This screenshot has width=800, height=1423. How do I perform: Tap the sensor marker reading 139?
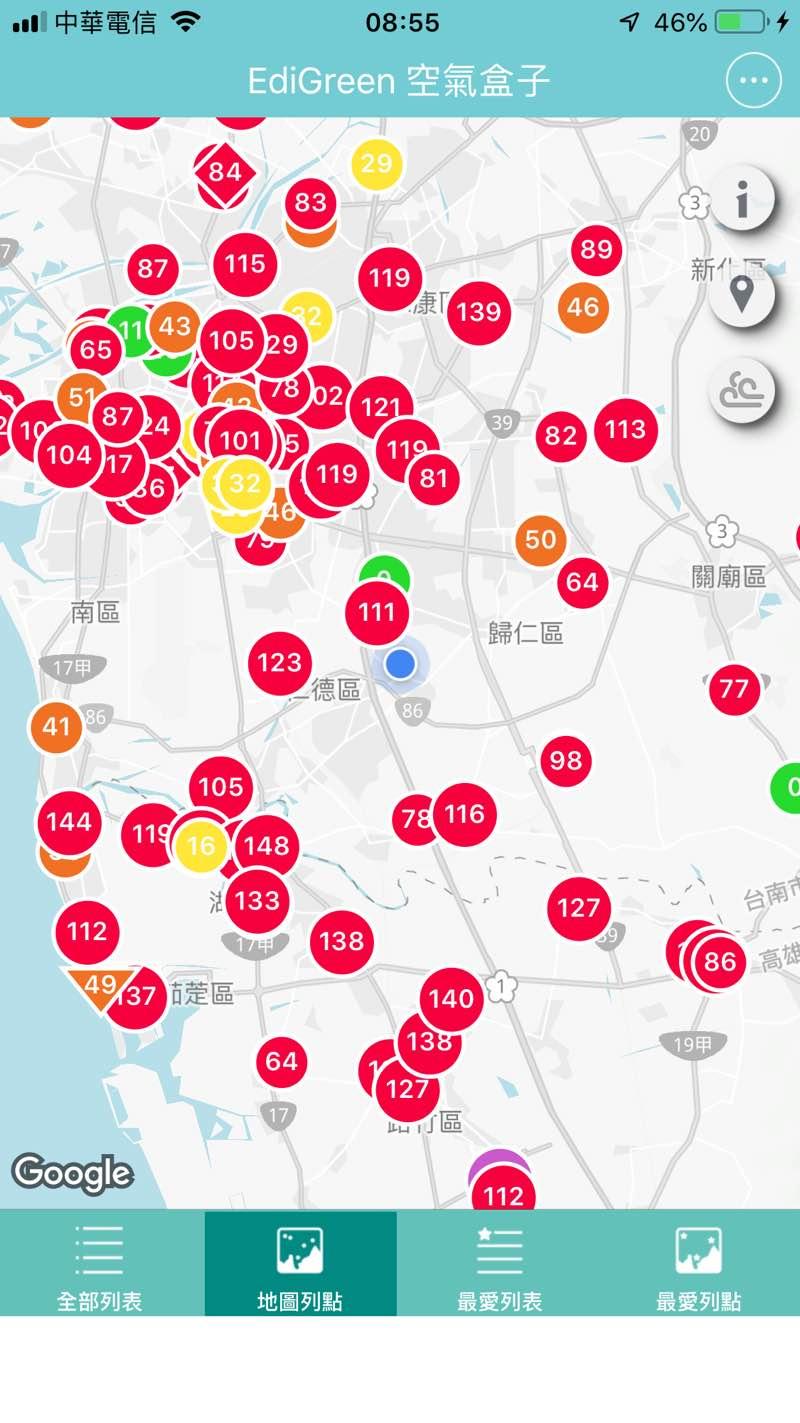(478, 312)
